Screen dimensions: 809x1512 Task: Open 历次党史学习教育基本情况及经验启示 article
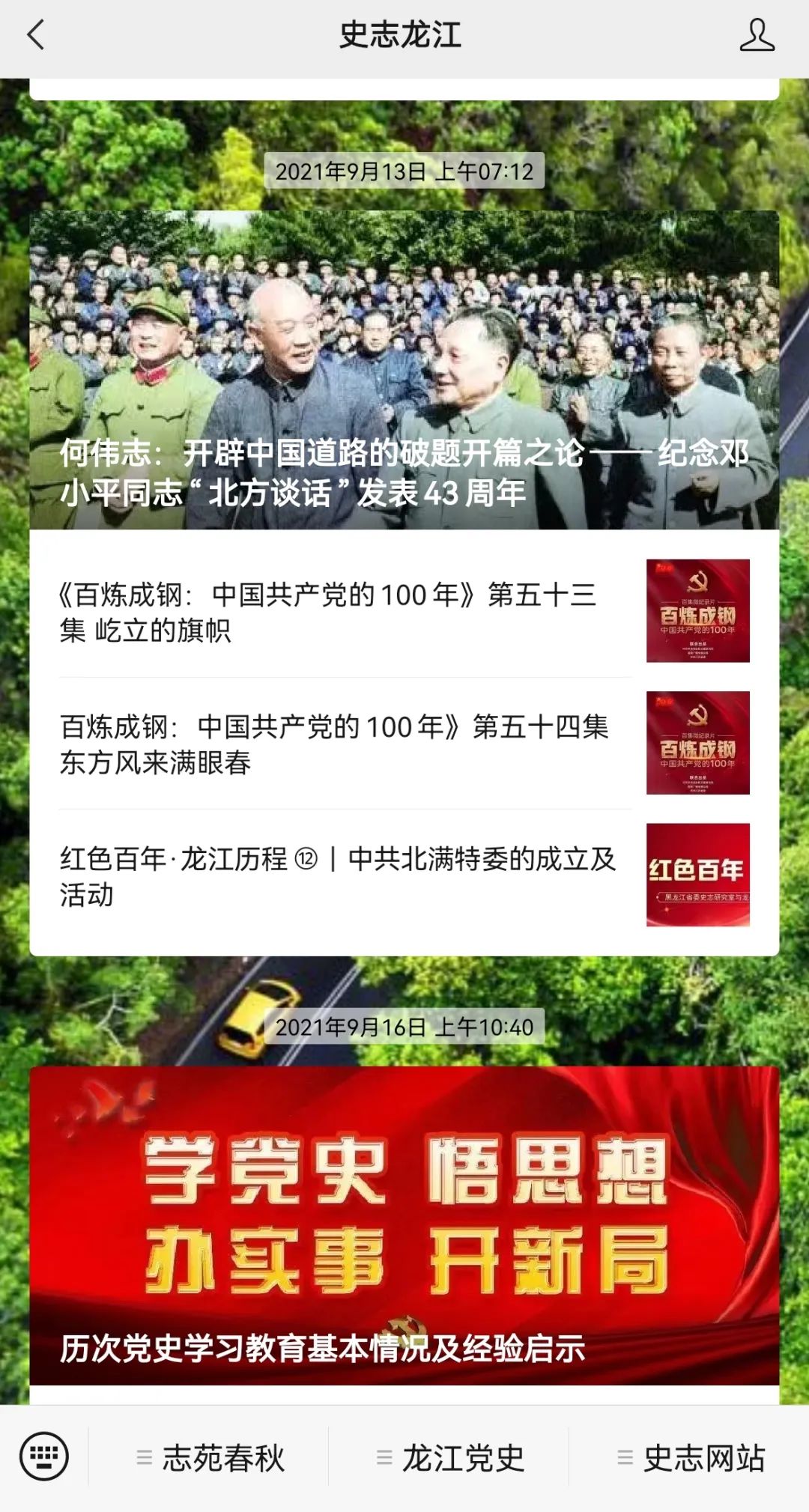pos(404,1225)
